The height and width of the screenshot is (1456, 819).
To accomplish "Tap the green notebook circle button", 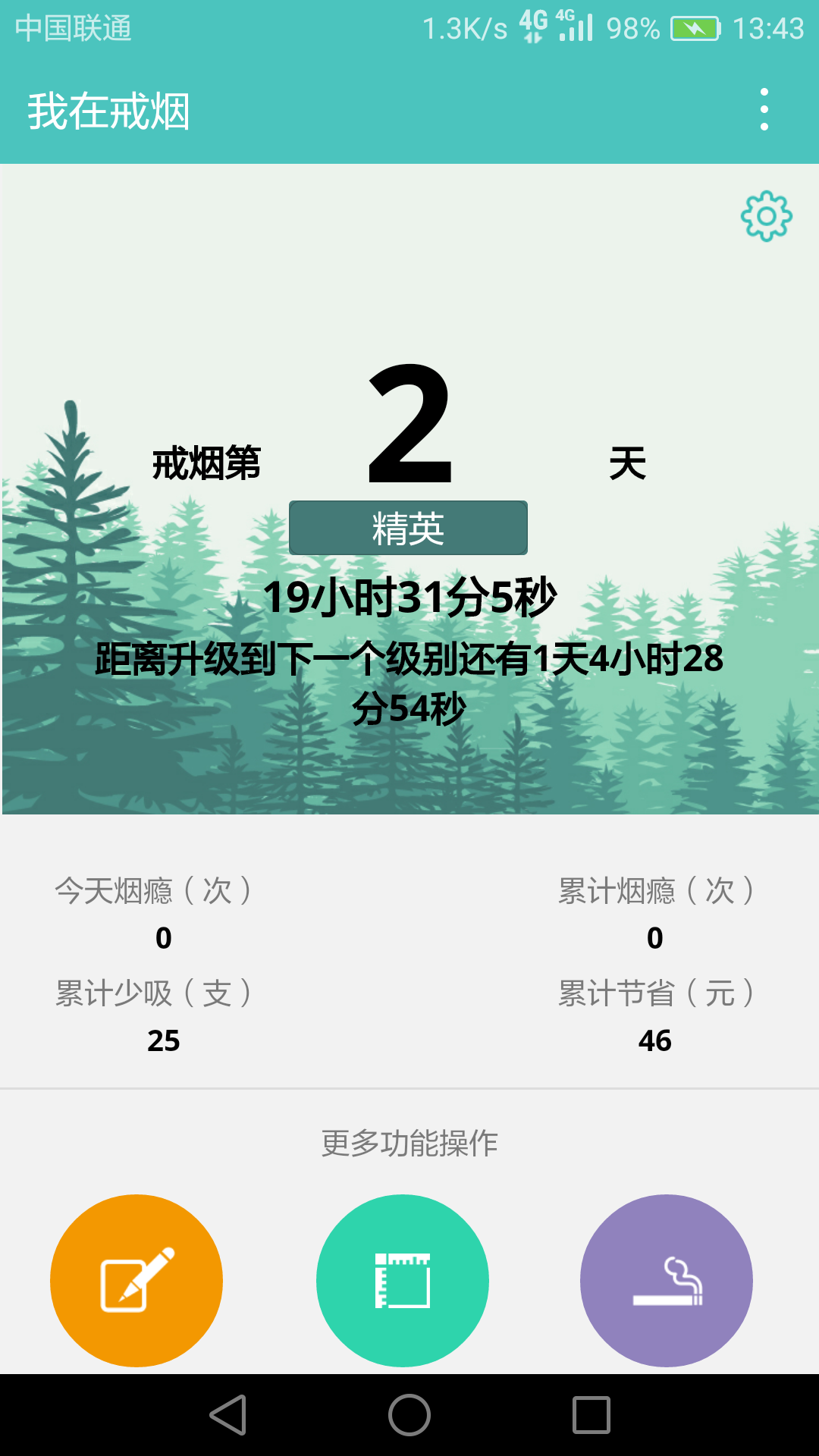I will 403,1281.
